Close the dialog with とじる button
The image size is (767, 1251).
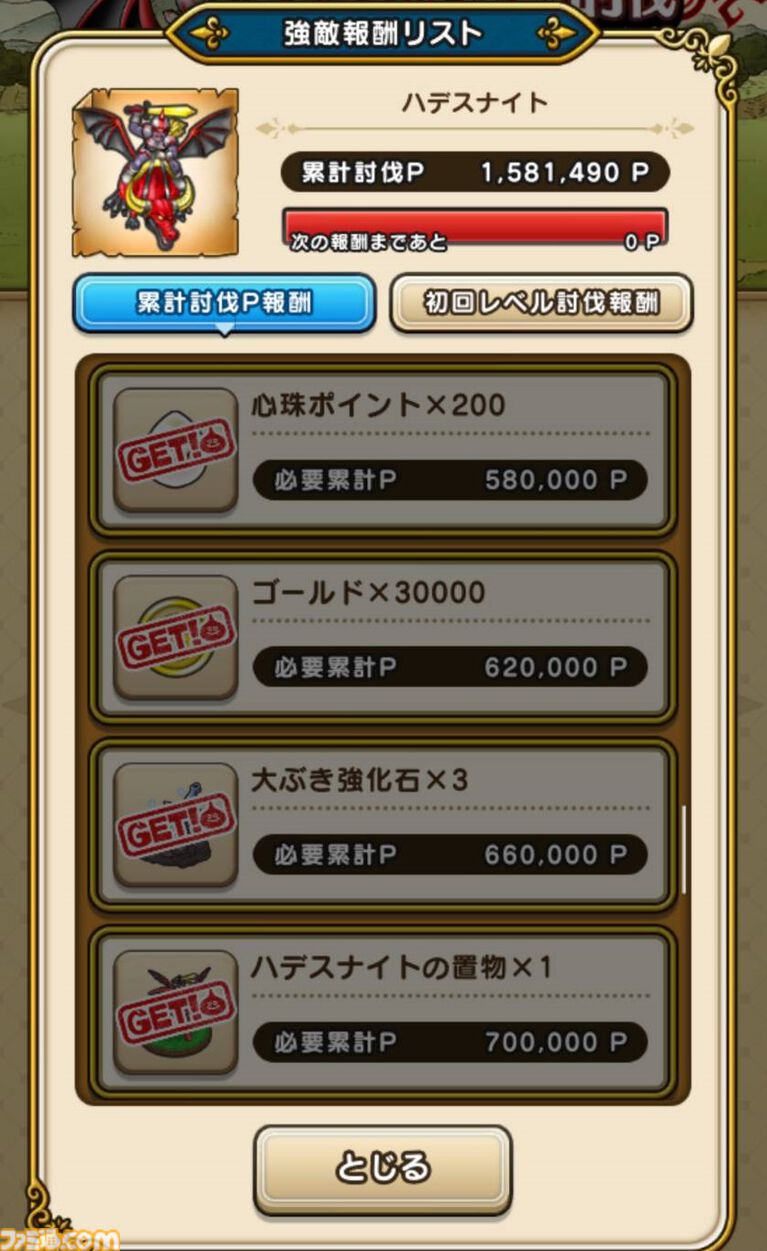click(383, 1168)
